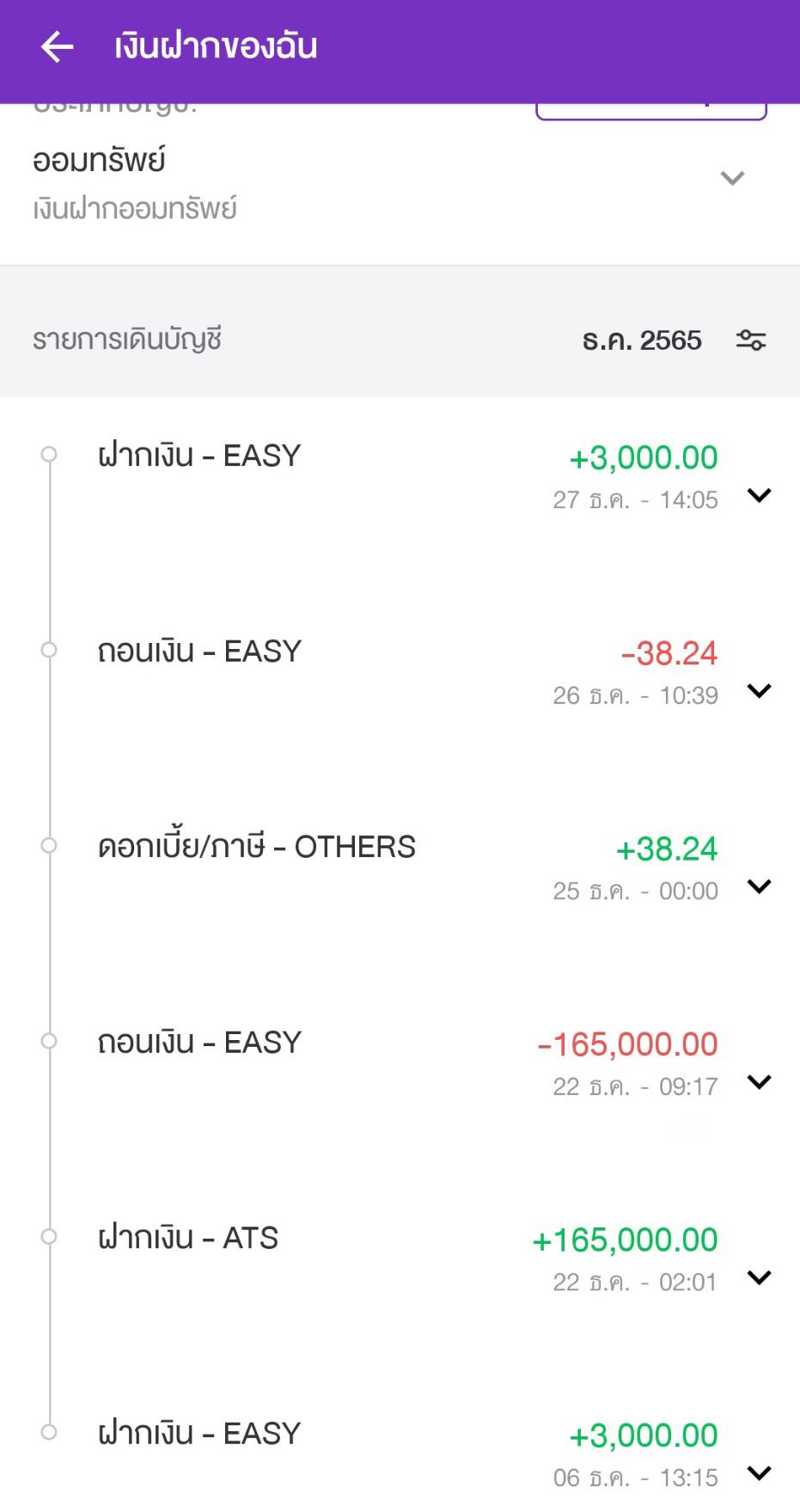
Task: Expand the -165,000.00 withdrawal details
Action: (760, 1082)
